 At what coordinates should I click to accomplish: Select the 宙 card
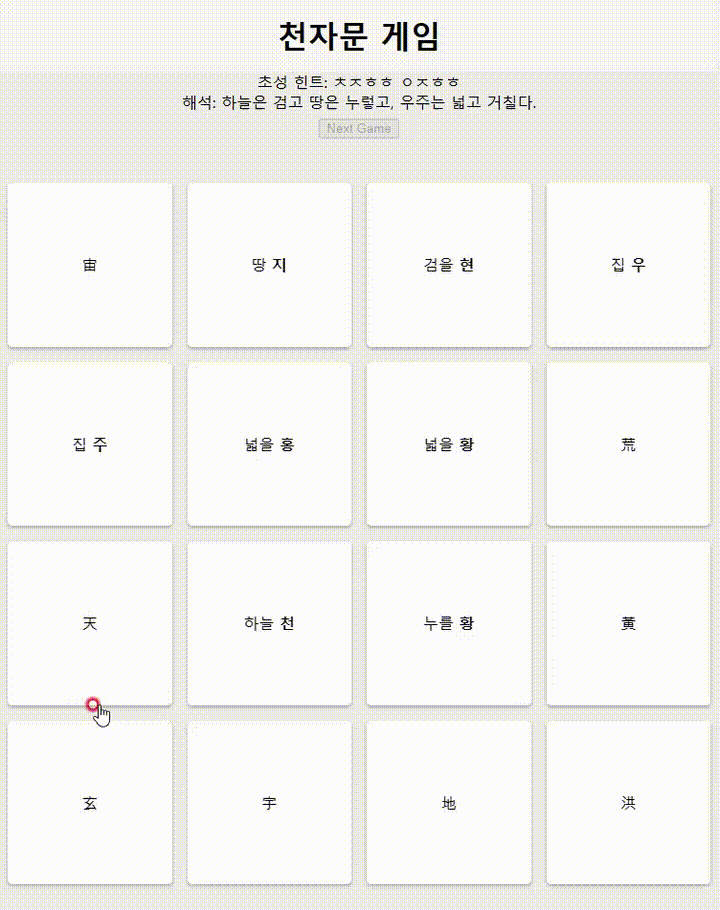pos(89,263)
